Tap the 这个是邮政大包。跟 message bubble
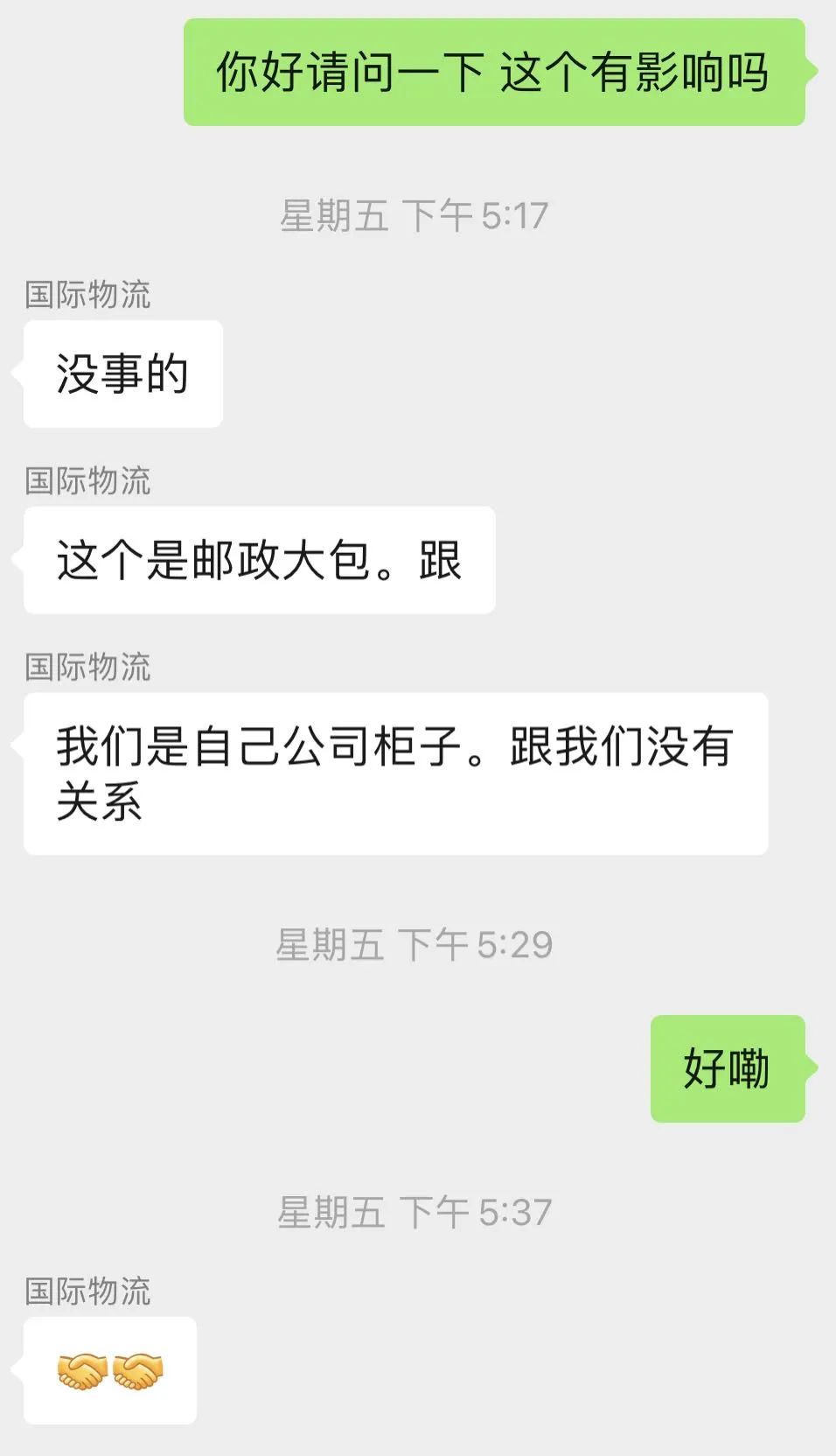836x1456 pixels. point(258,558)
